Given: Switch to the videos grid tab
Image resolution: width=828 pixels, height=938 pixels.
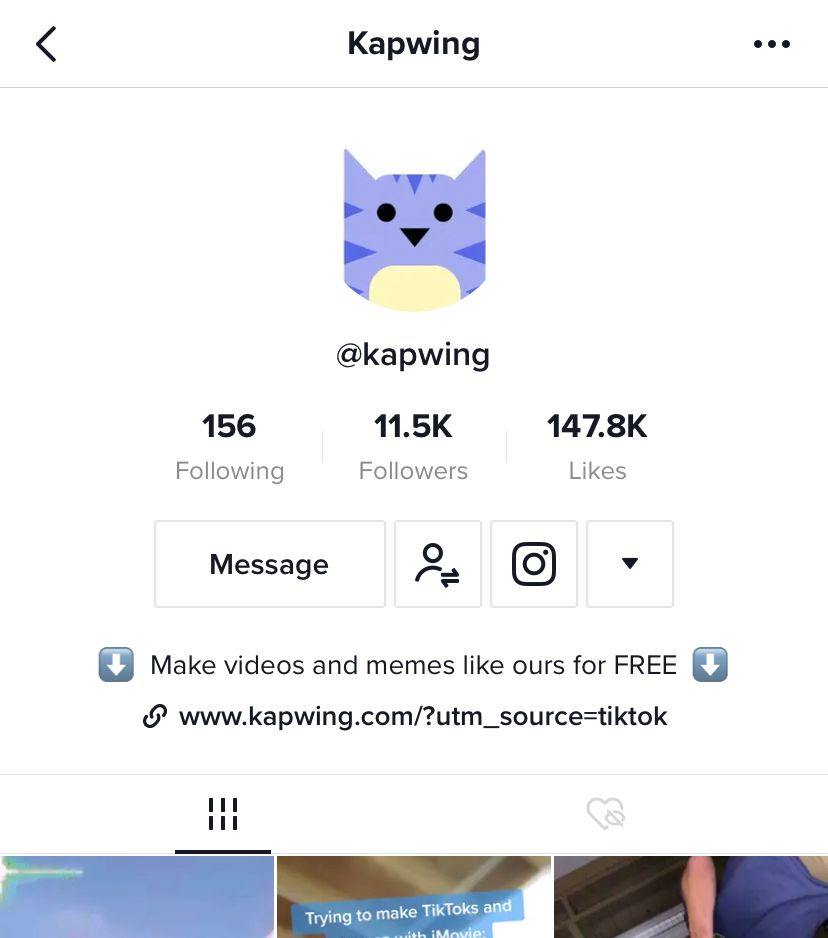Looking at the screenshot, I should tap(222, 814).
